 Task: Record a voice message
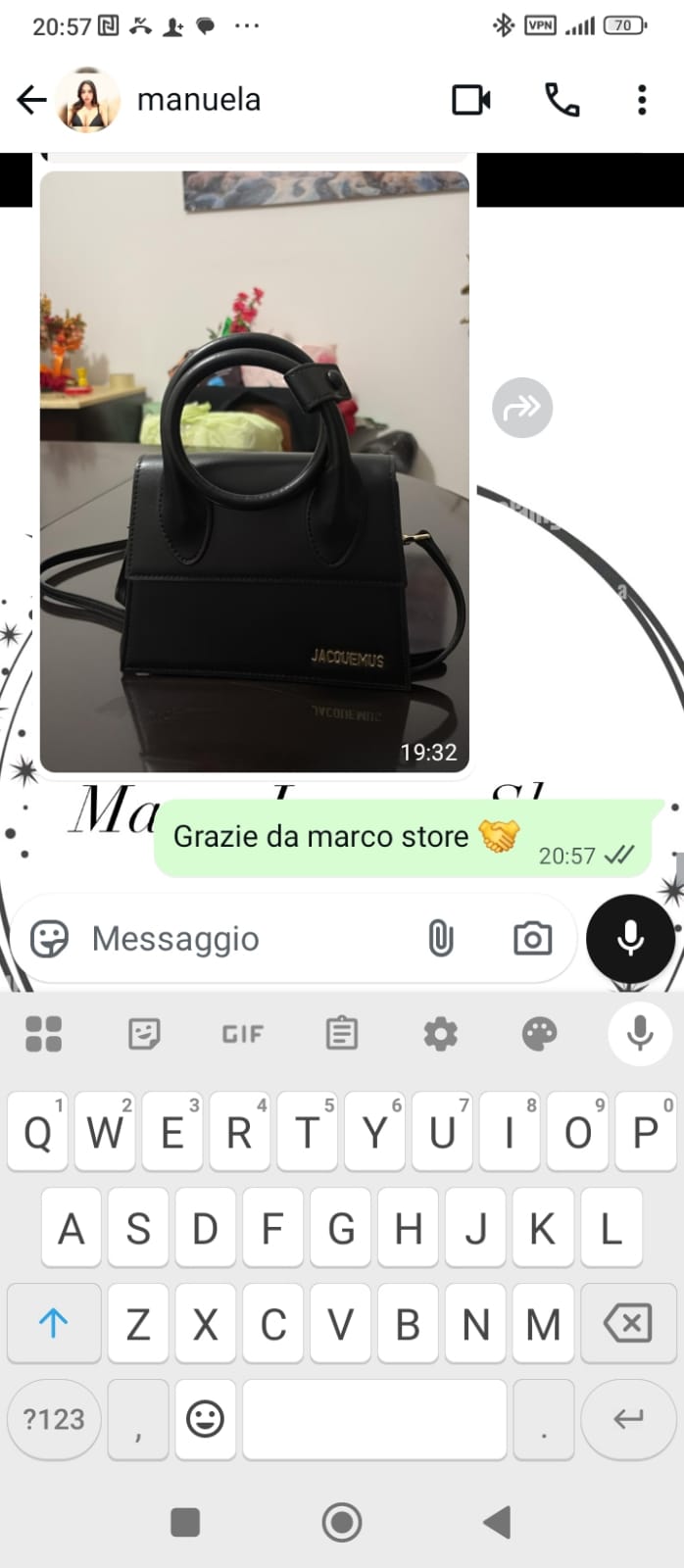point(630,939)
